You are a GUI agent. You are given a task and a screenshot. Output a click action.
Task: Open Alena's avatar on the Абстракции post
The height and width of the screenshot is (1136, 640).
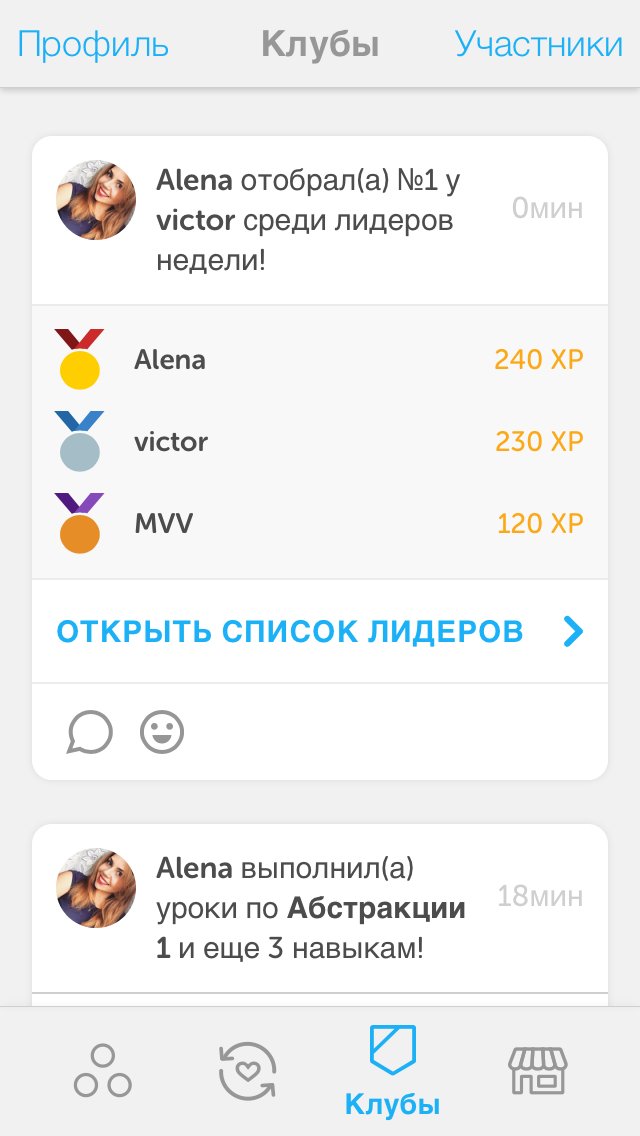[96, 888]
